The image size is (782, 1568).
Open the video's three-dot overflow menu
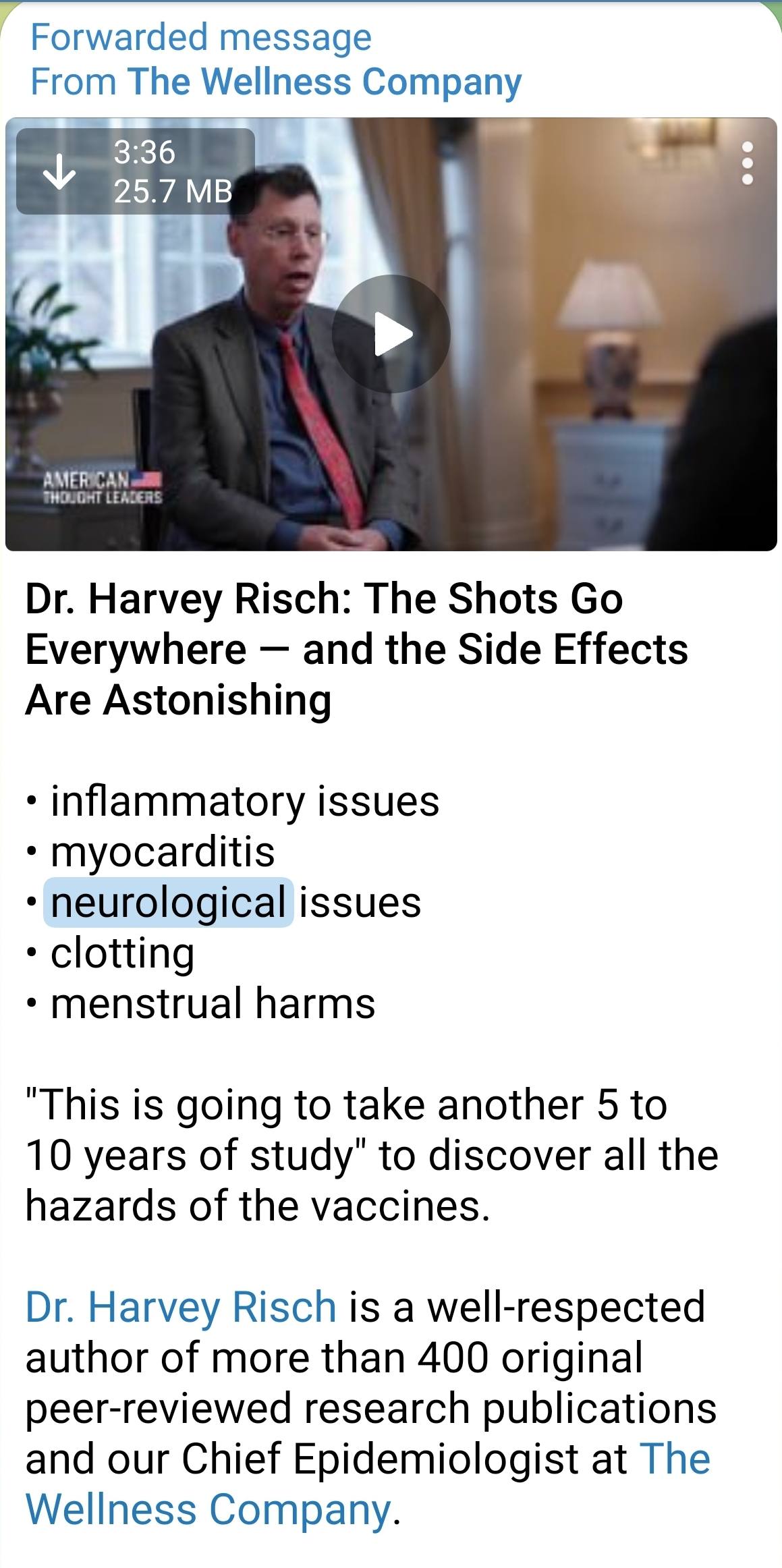pyautogui.click(x=746, y=163)
